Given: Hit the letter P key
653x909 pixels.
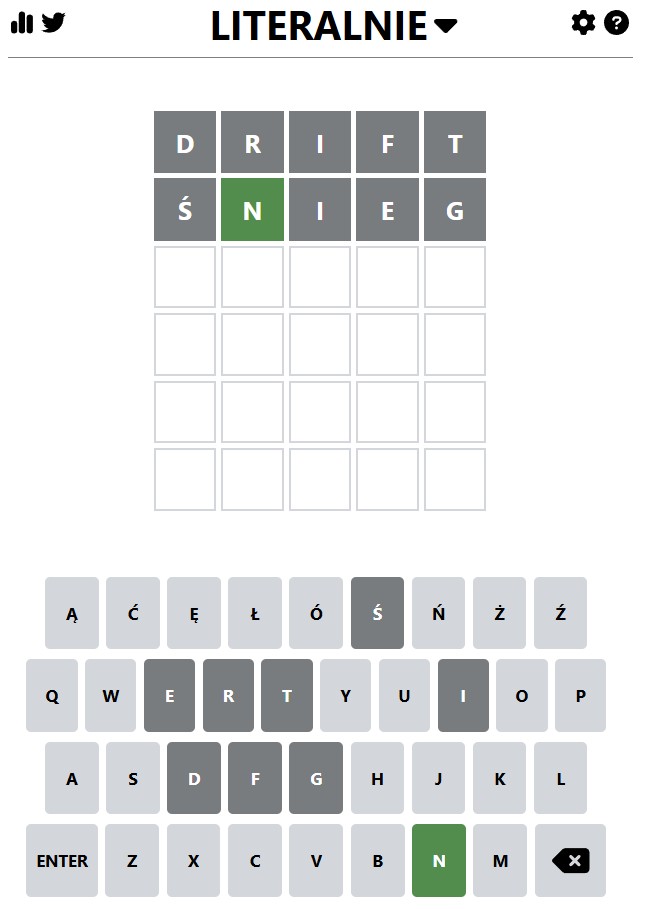Looking at the screenshot, I should coord(580,695).
